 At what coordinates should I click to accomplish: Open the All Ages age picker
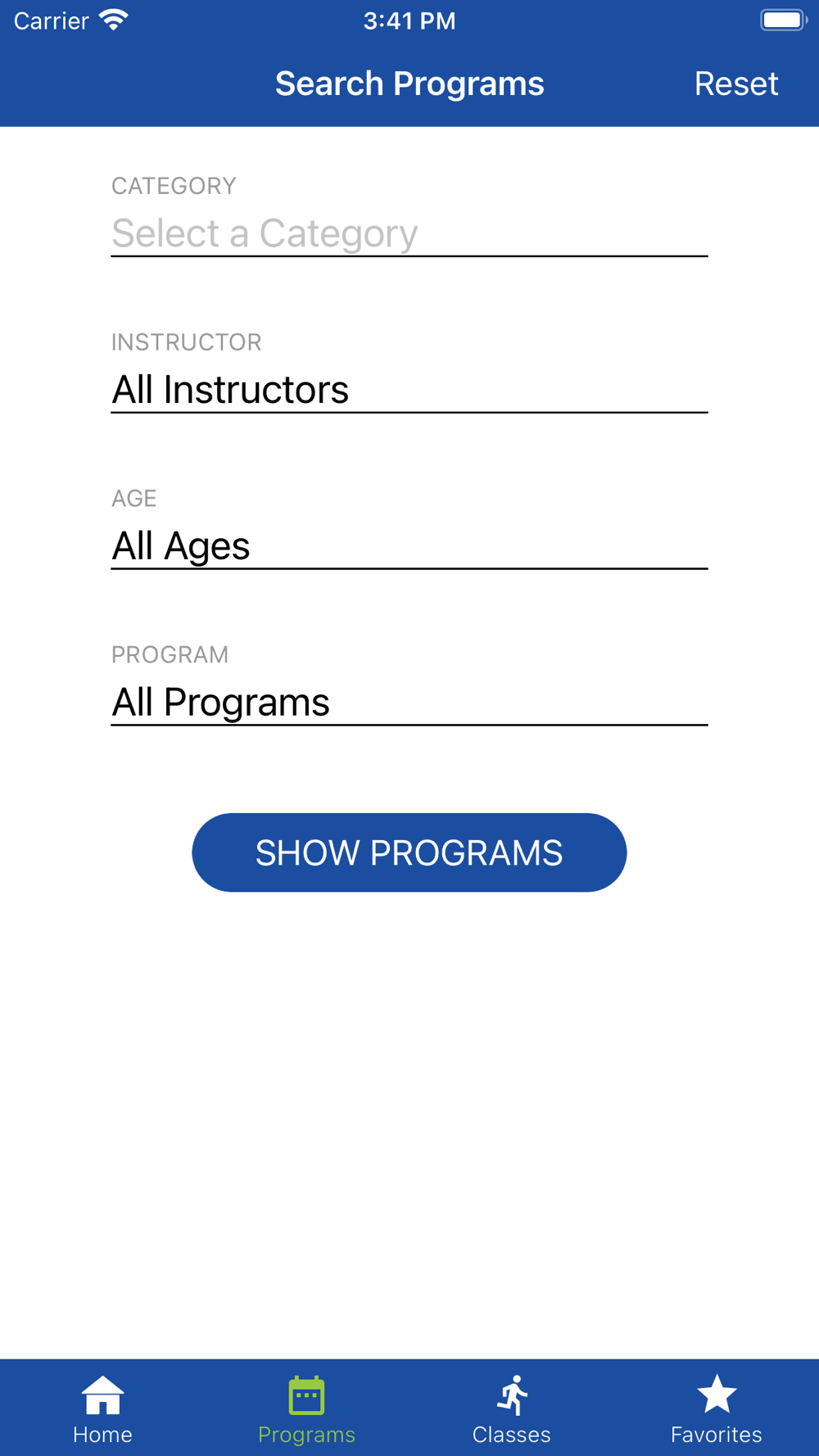pos(409,546)
